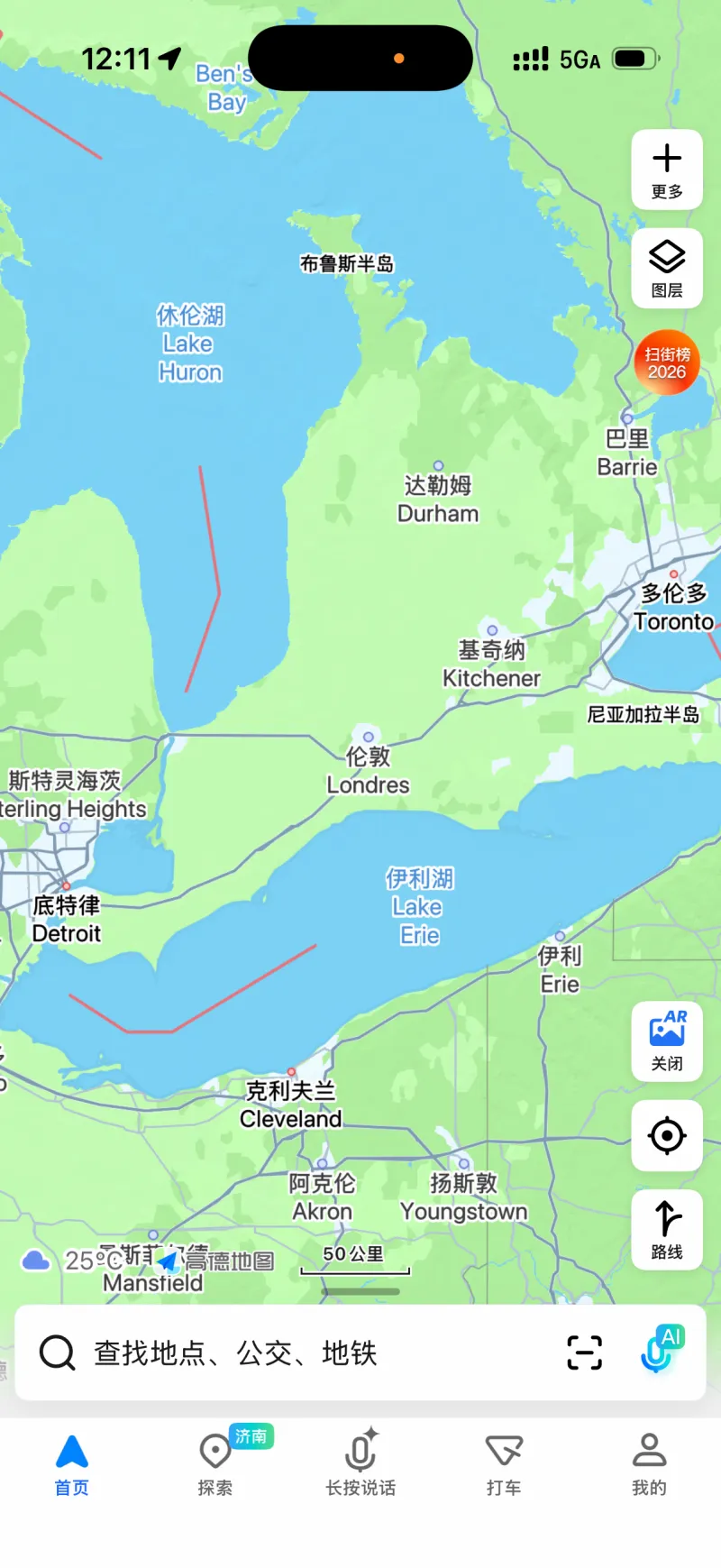Select the Detroit city marker
Viewport: 721px width, 1568px height.
click(x=66, y=886)
